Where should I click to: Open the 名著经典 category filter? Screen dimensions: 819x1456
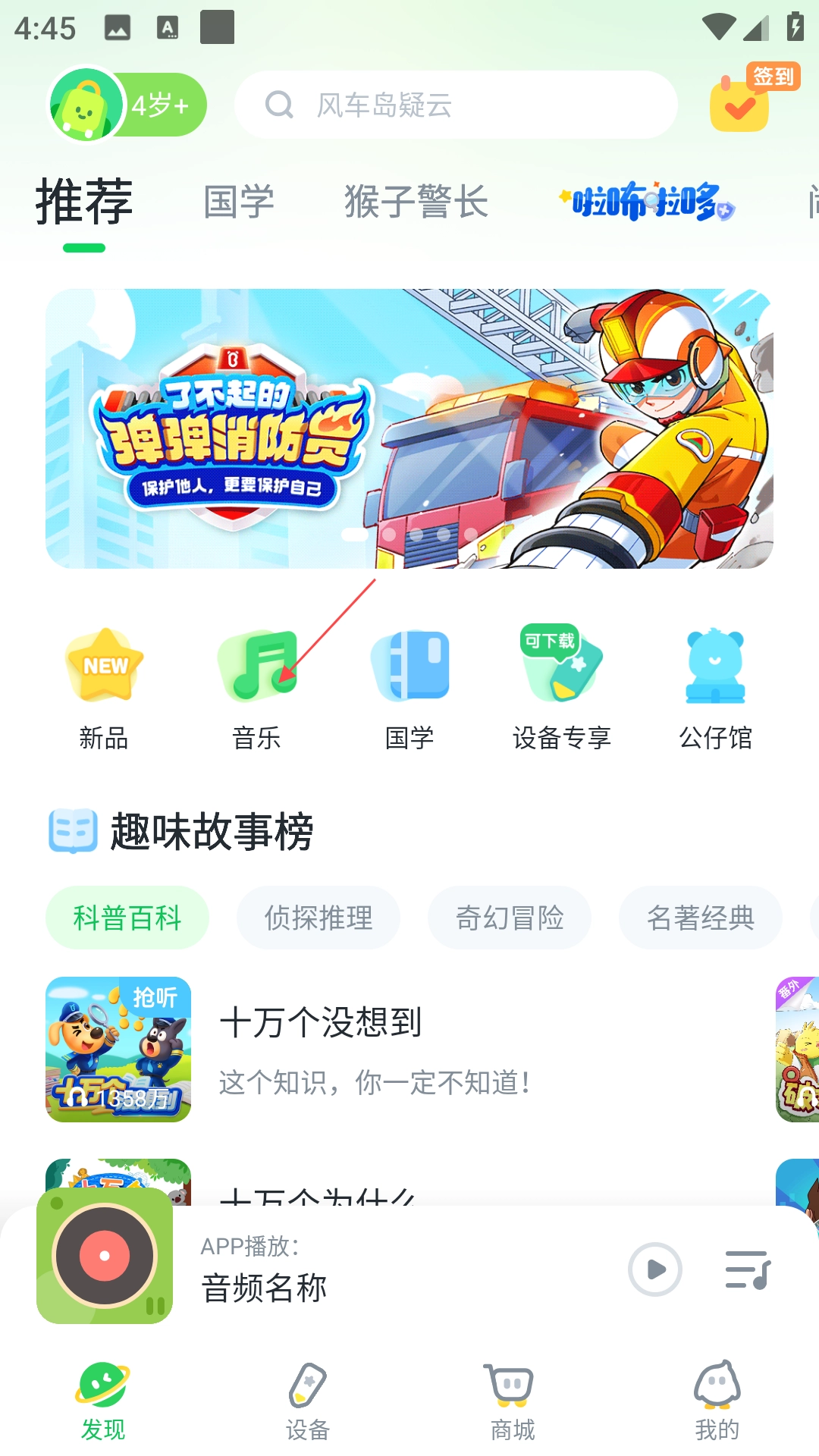tap(700, 918)
